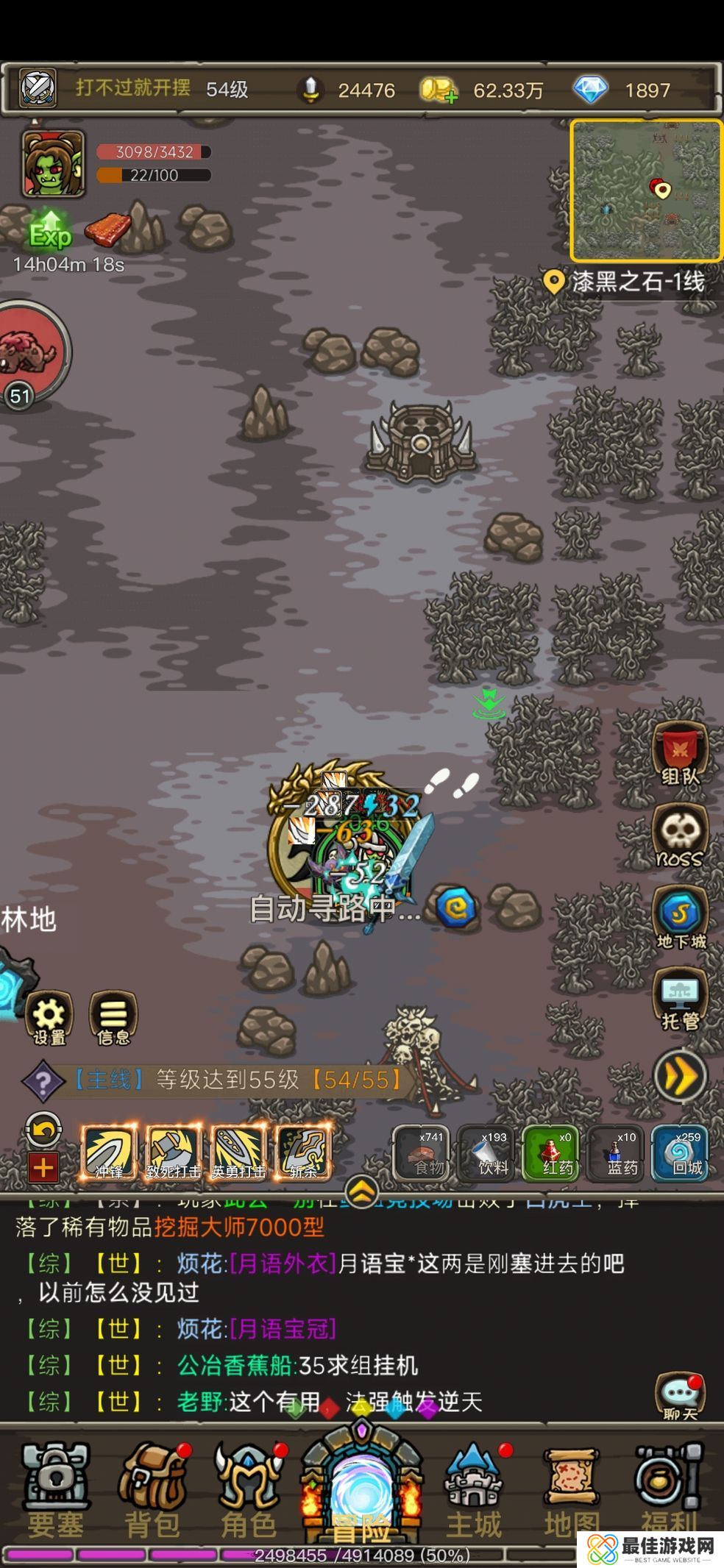This screenshot has height=1568, width=724.
Task: Use the 冲锋 charge skill
Action: point(109,1152)
